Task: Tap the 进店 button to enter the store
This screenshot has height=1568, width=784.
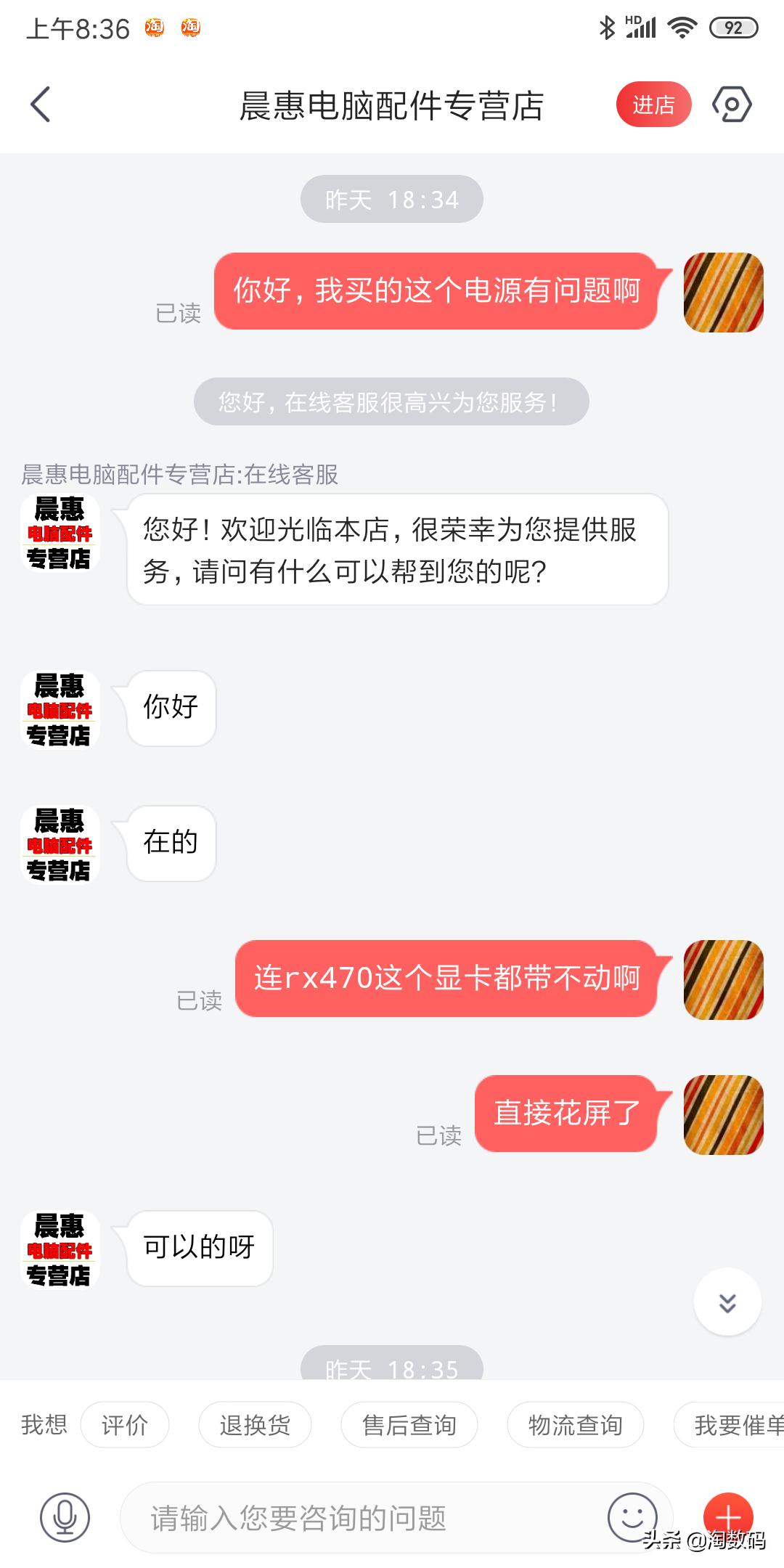Action: 653,104
